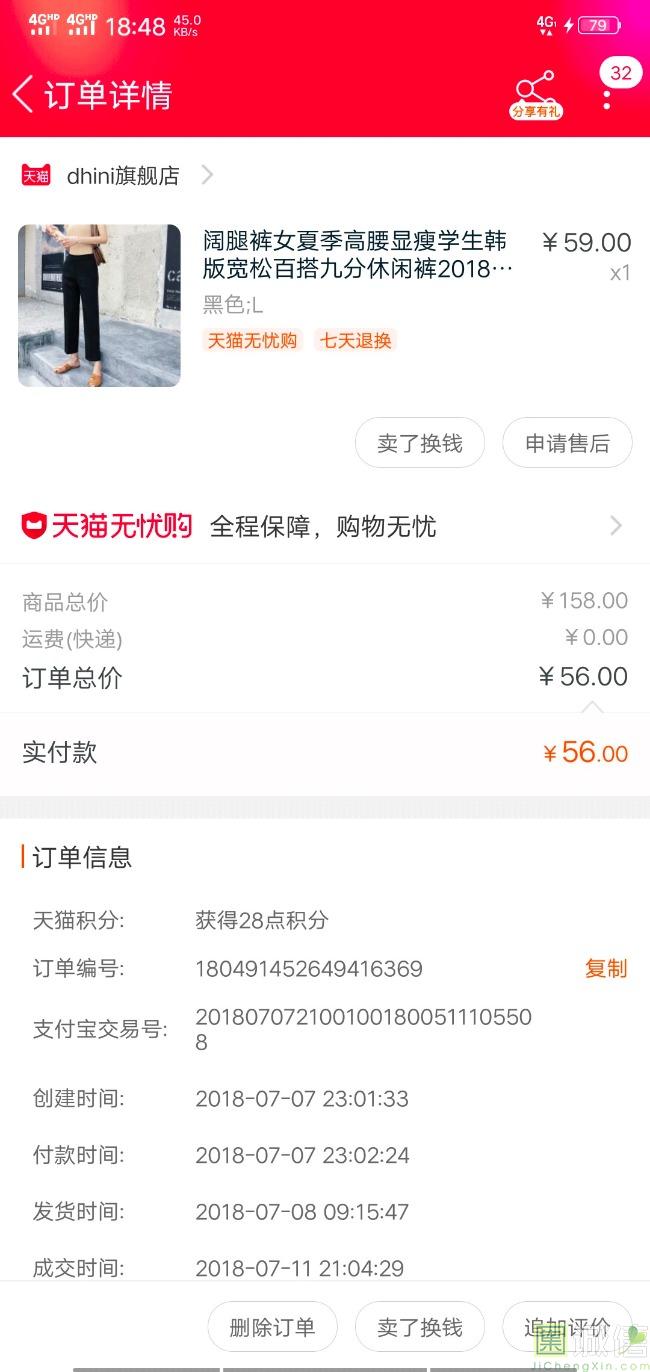Tap the share 分享有礼 icon
650x1372 pixels.
[536, 94]
